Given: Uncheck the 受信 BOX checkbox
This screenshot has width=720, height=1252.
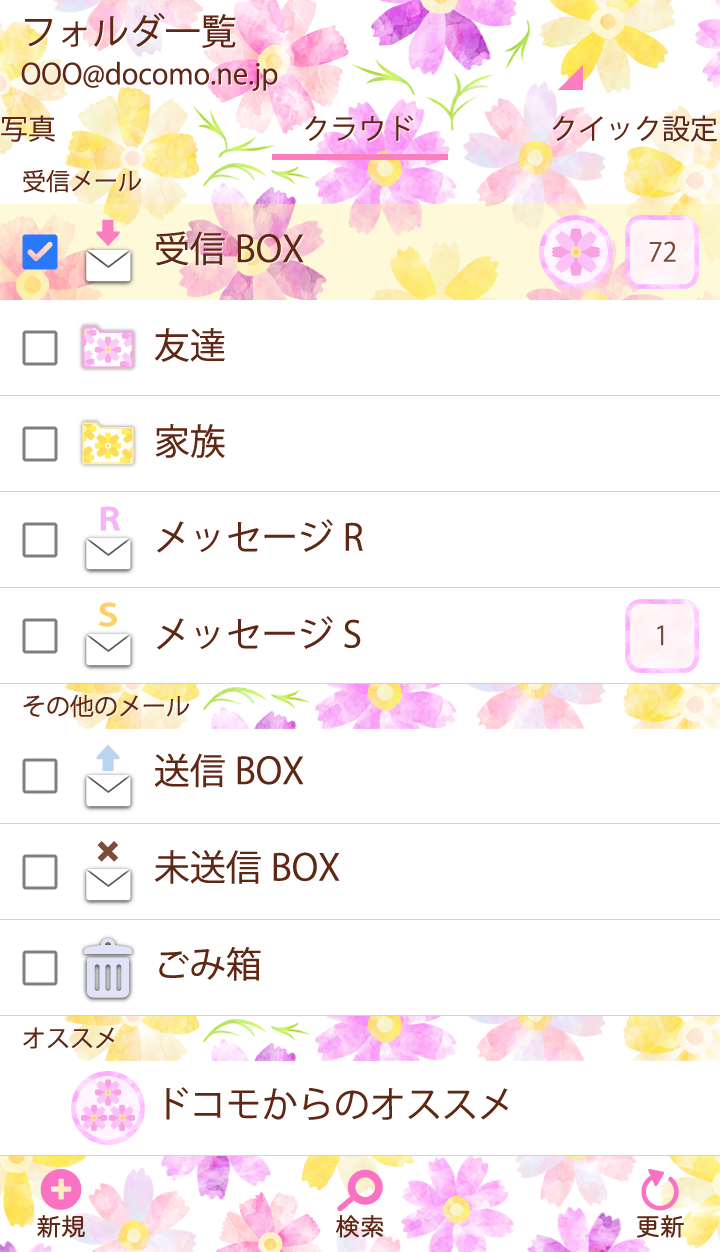Looking at the screenshot, I should (40, 252).
